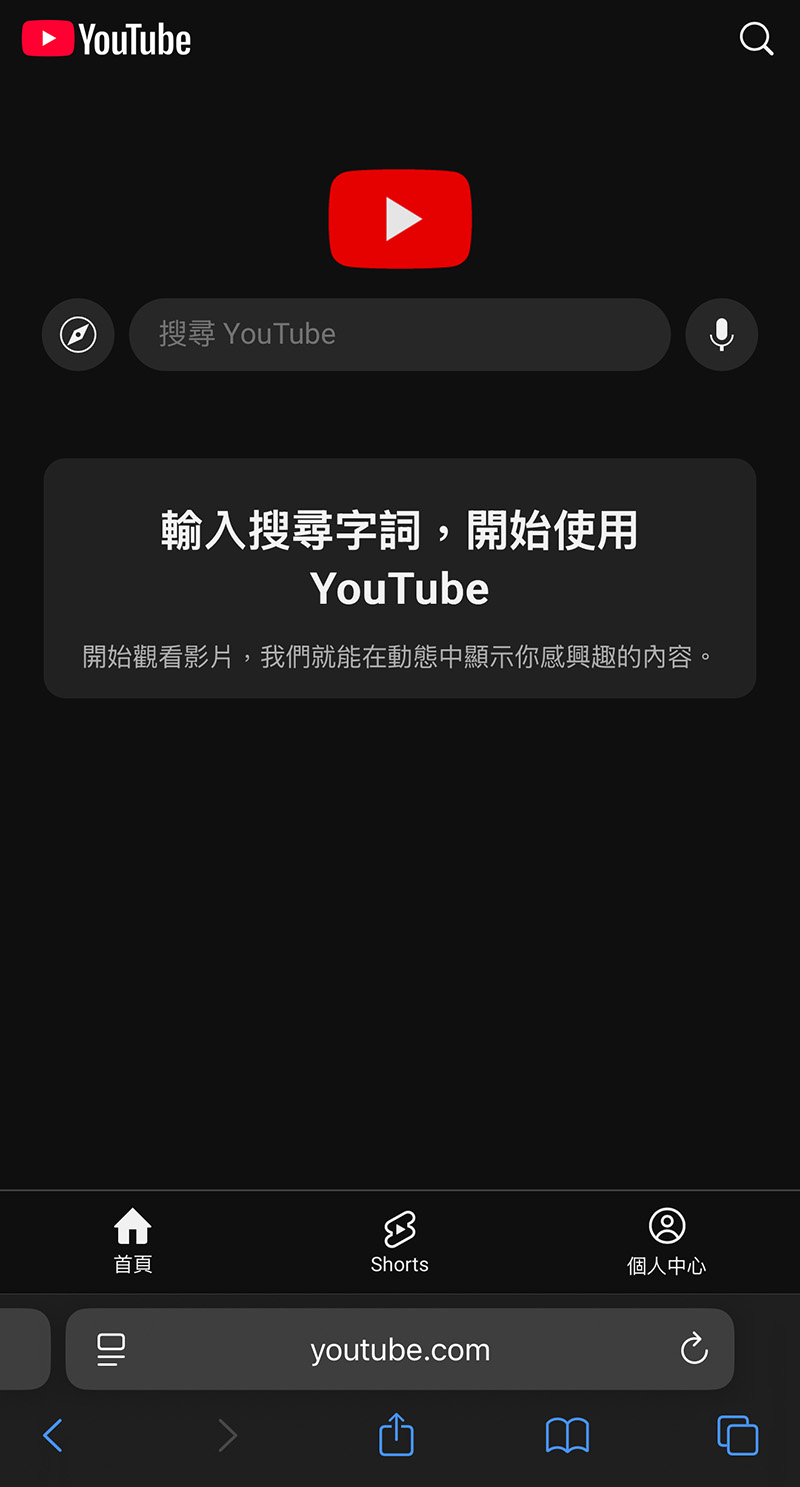Switch to the 首頁 tab

(133, 1241)
